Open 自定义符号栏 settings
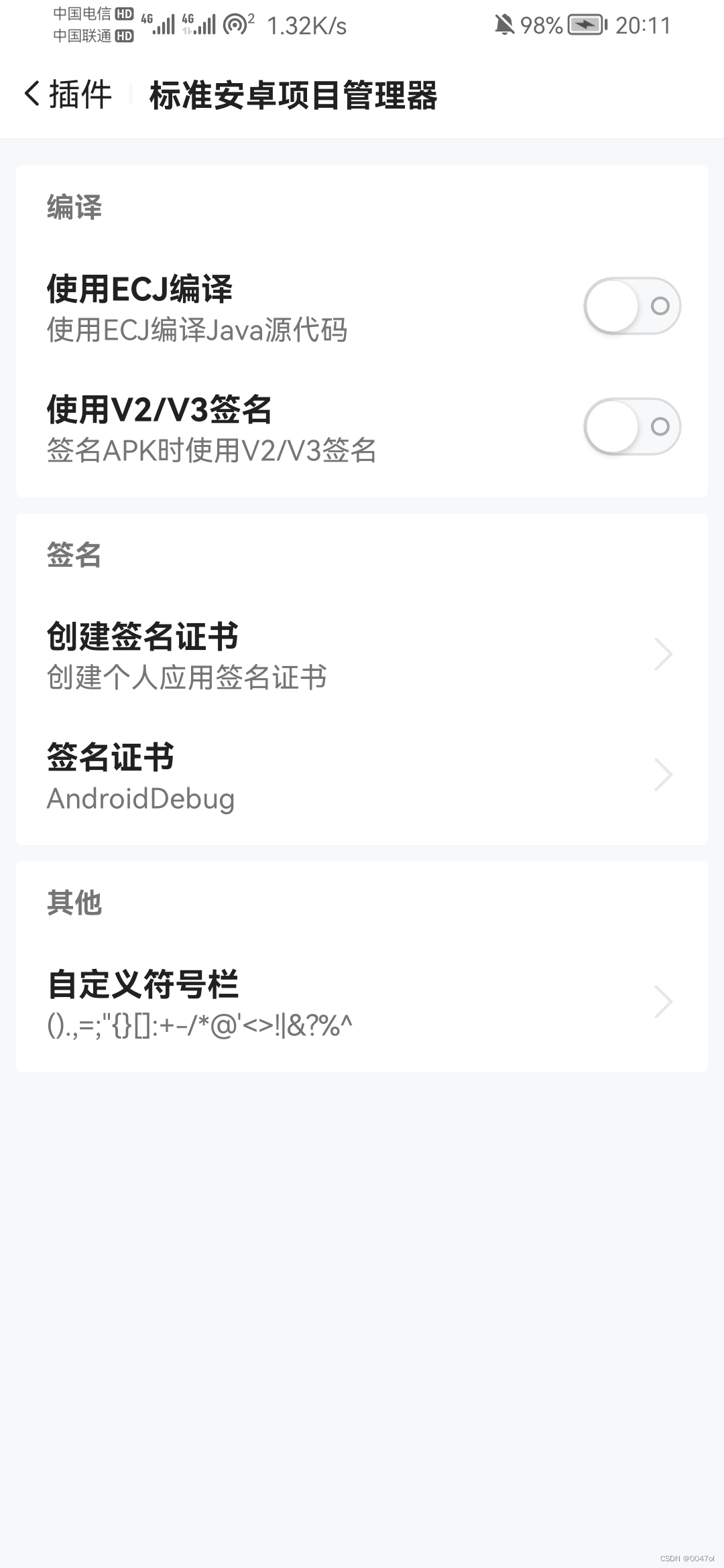Image resolution: width=724 pixels, height=1568 pixels. [x=362, y=1002]
